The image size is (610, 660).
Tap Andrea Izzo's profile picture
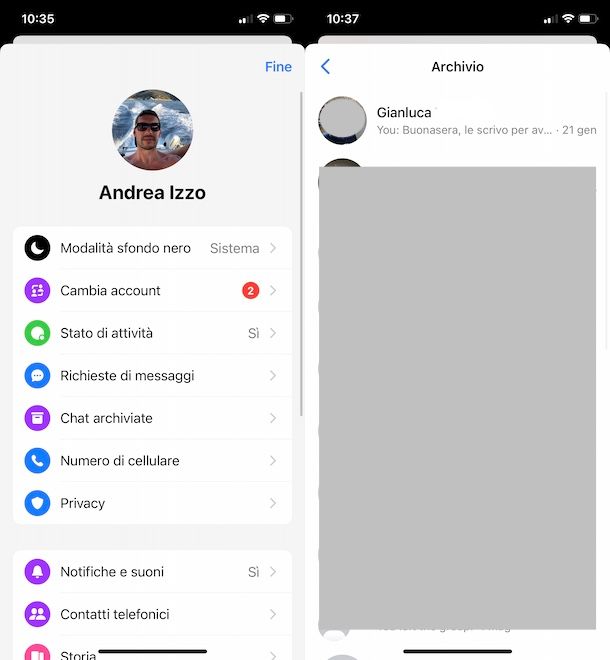[x=152, y=130]
